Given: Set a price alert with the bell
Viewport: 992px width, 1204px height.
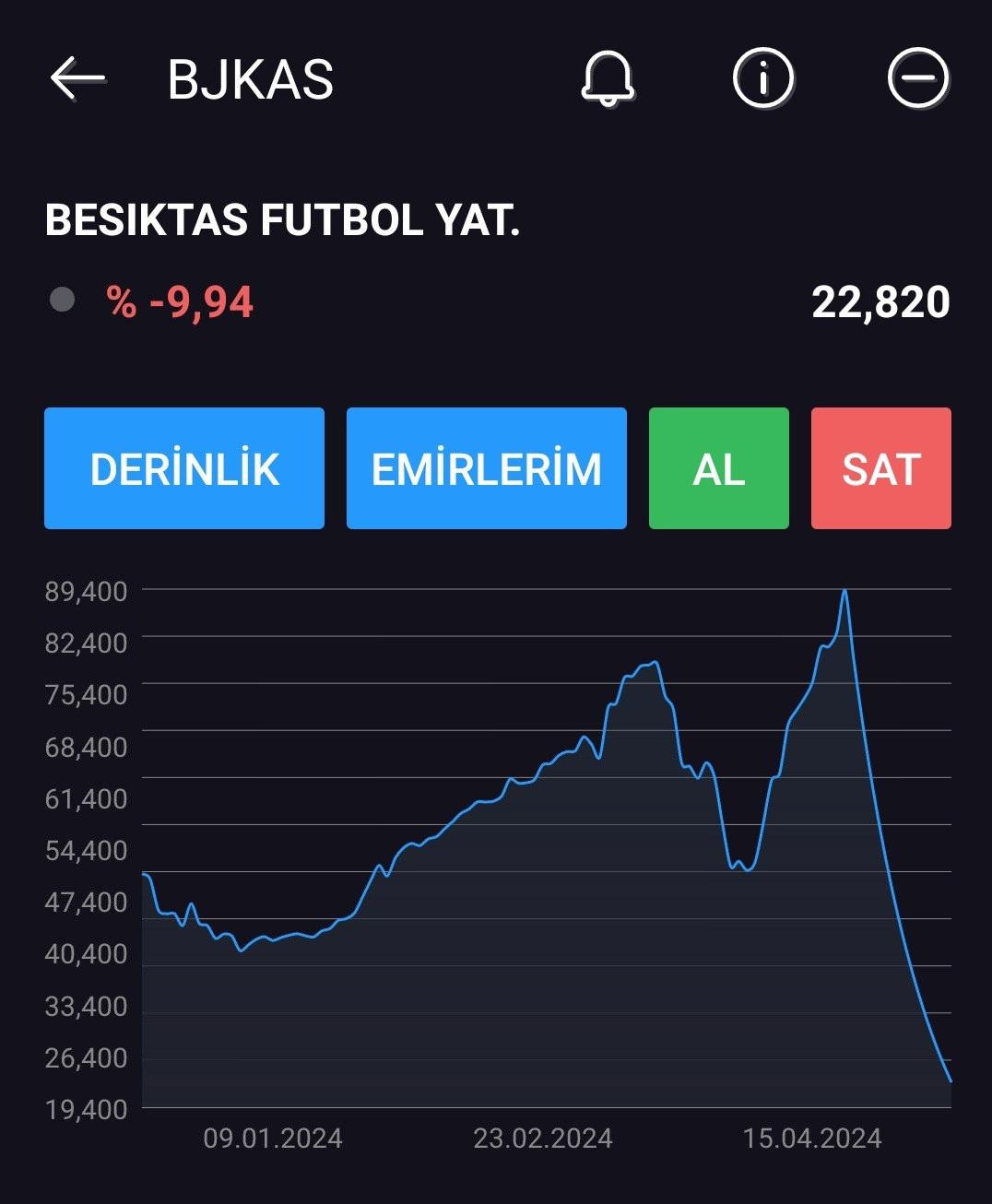Looking at the screenshot, I should click(x=608, y=78).
